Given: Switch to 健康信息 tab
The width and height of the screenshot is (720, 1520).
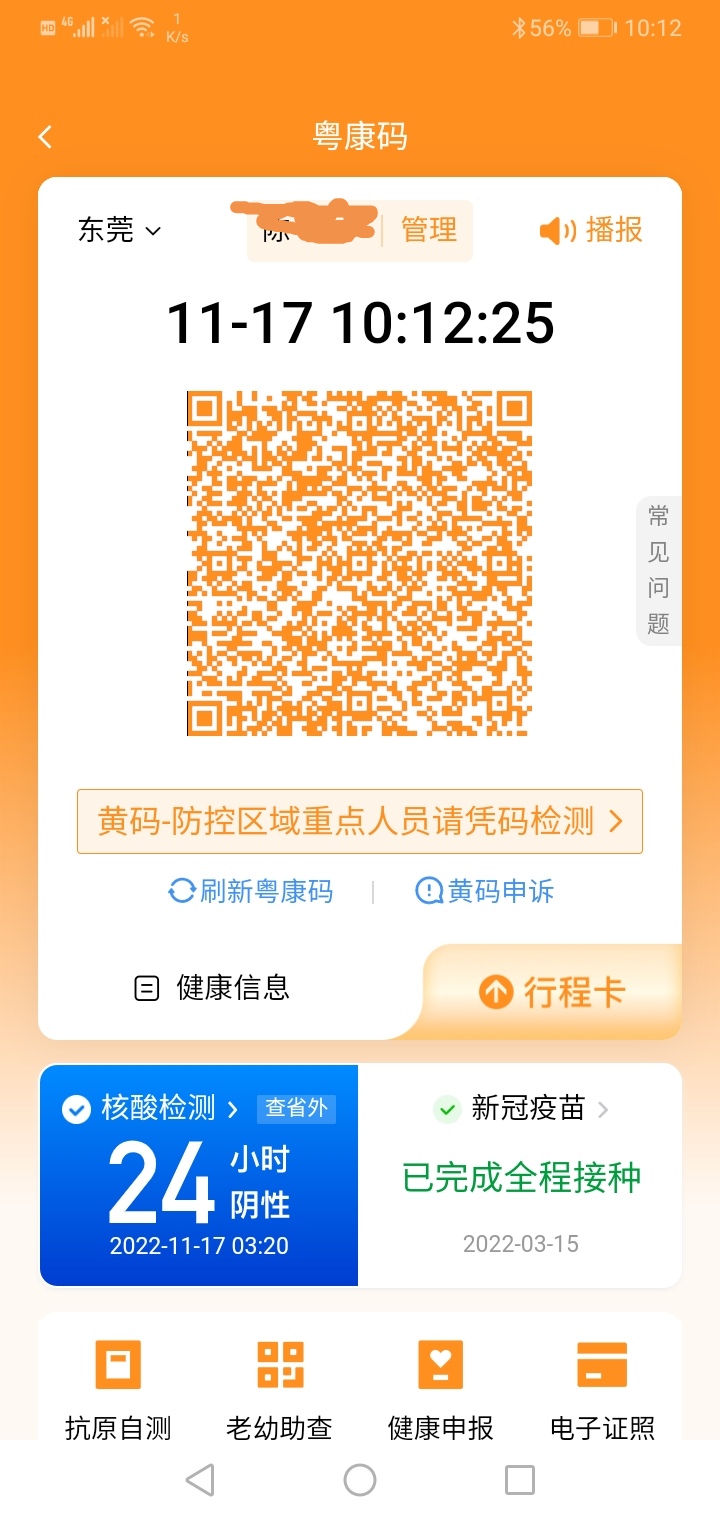Looking at the screenshot, I should tap(212, 988).
